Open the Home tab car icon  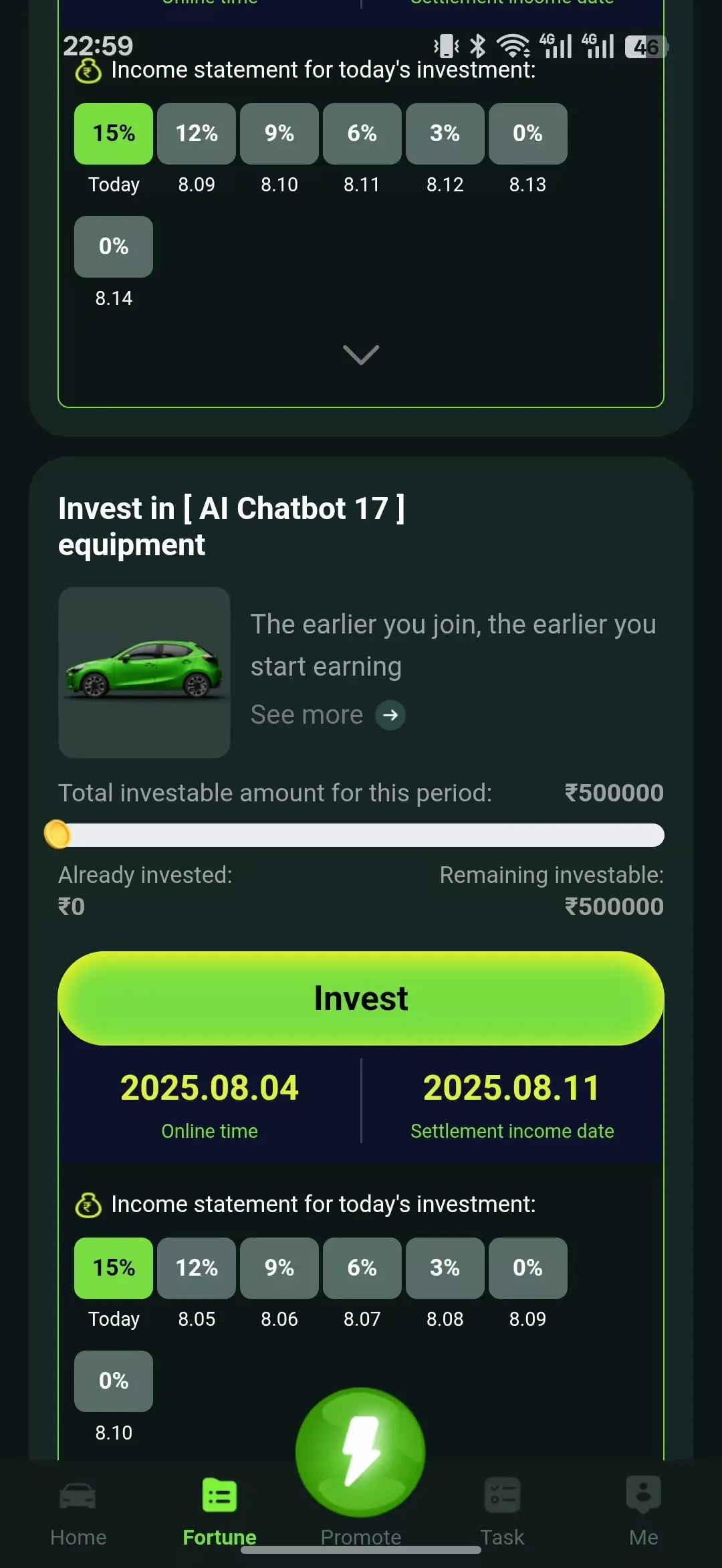coord(78,1497)
